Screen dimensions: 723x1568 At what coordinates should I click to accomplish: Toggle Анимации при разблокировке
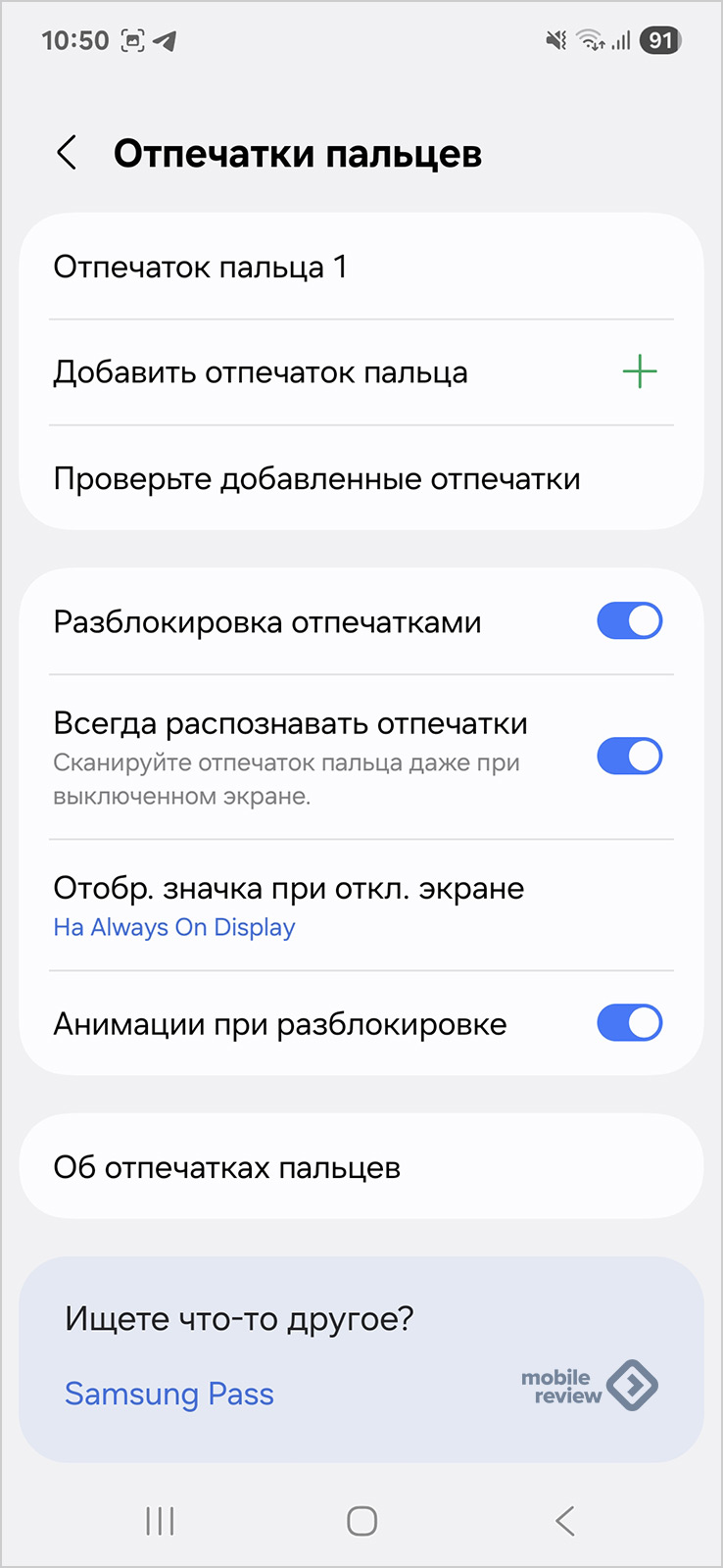pyautogui.click(x=630, y=1023)
